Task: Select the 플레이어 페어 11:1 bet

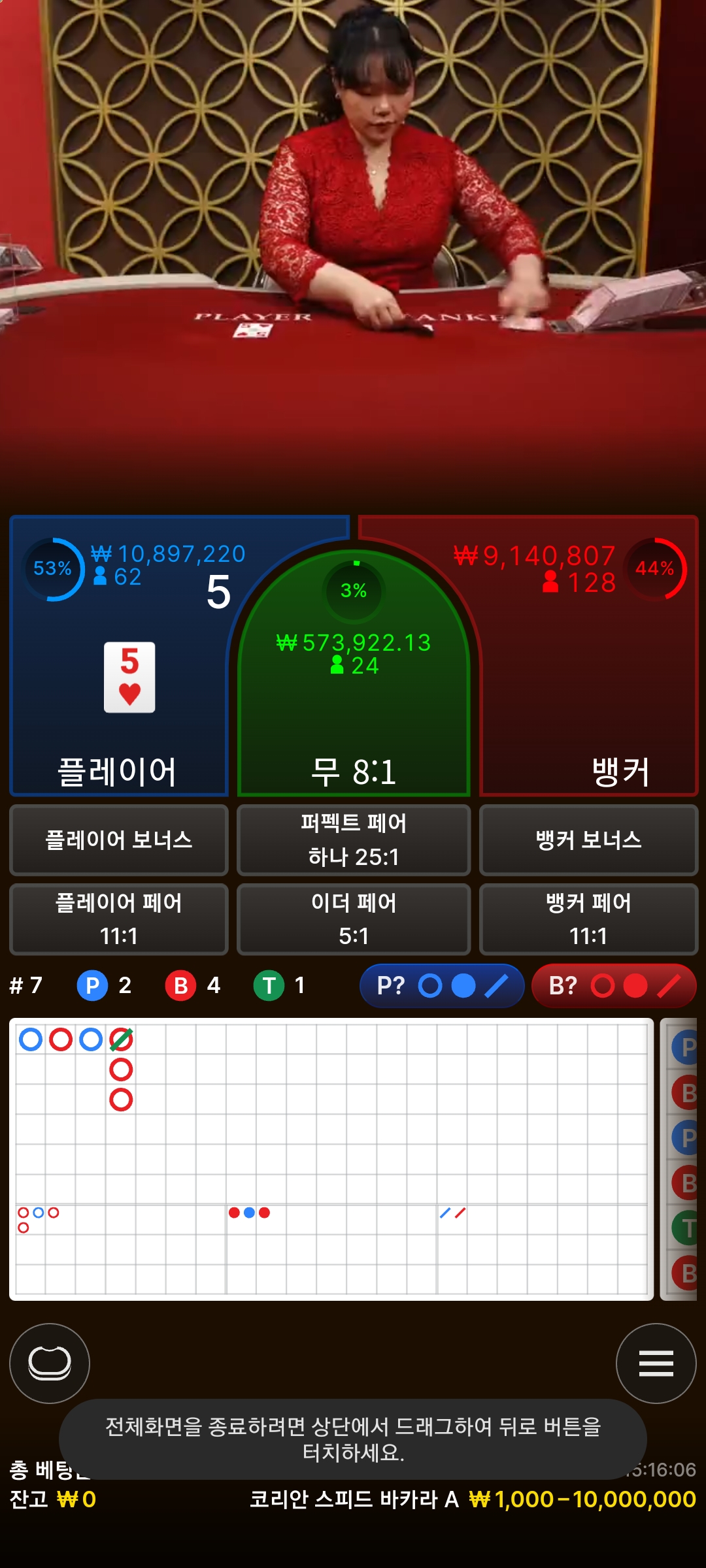Action: click(119, 919)
